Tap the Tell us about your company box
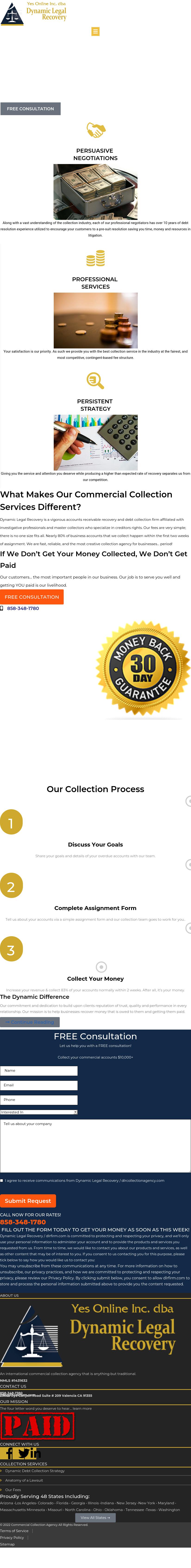The width and height of the screenshot is (191, 1568). click(95, 1144)
